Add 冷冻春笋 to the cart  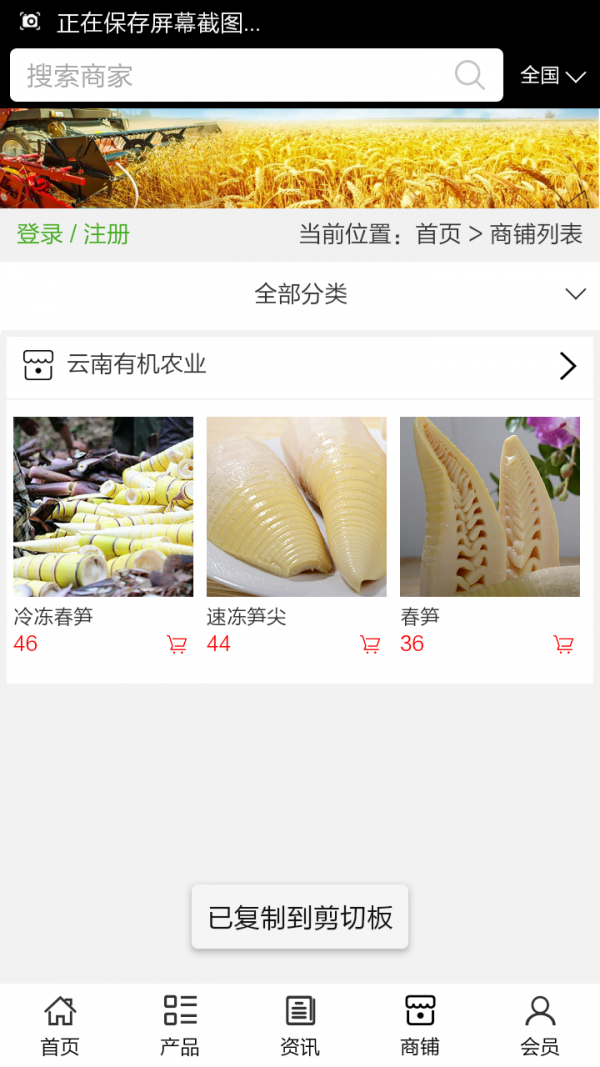pyautogui.click(x=177, y=645)
